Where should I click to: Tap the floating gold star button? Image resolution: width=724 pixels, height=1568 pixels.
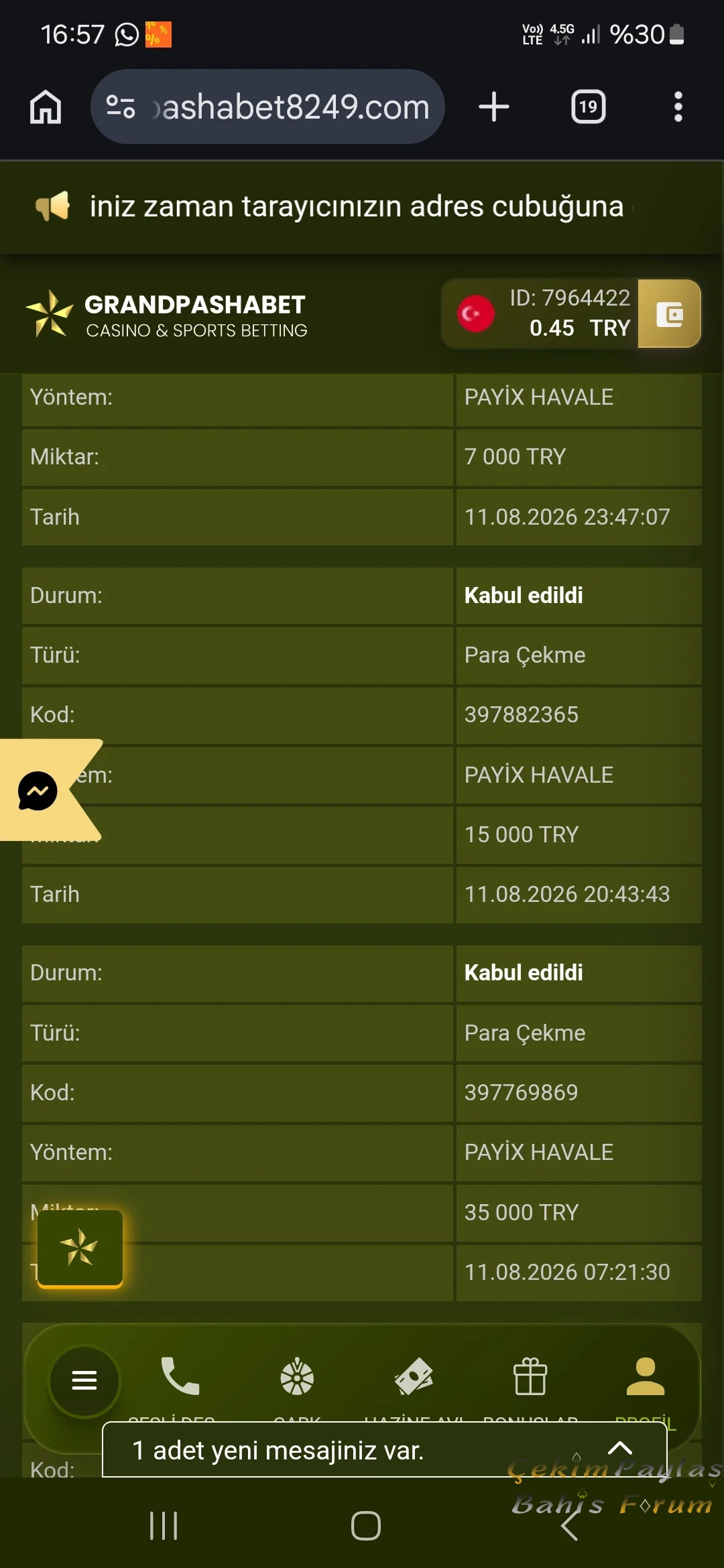(x=80, y=1248)
